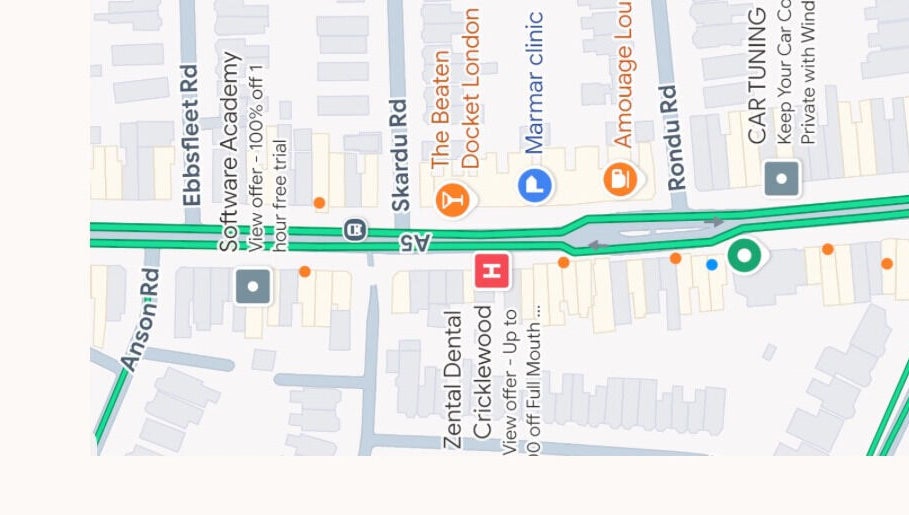Select the CAR TUNING place marker

782,179
